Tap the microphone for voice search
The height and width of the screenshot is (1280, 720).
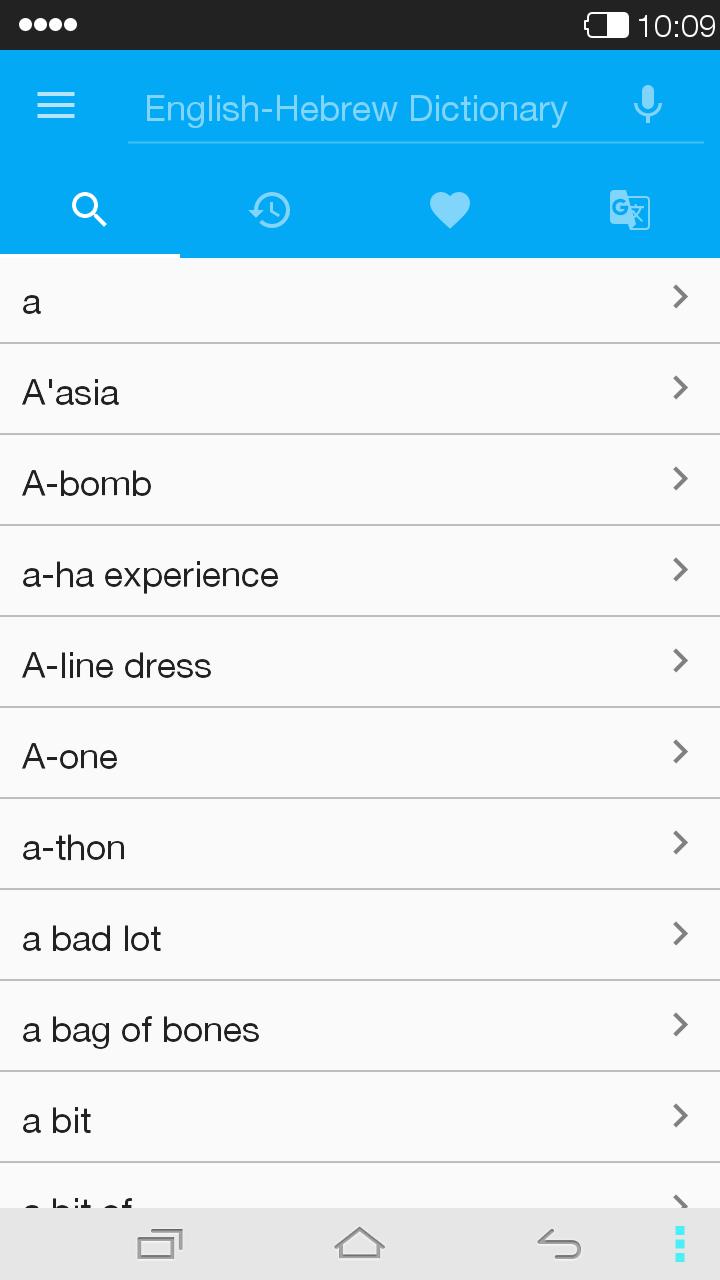(648, 103)
